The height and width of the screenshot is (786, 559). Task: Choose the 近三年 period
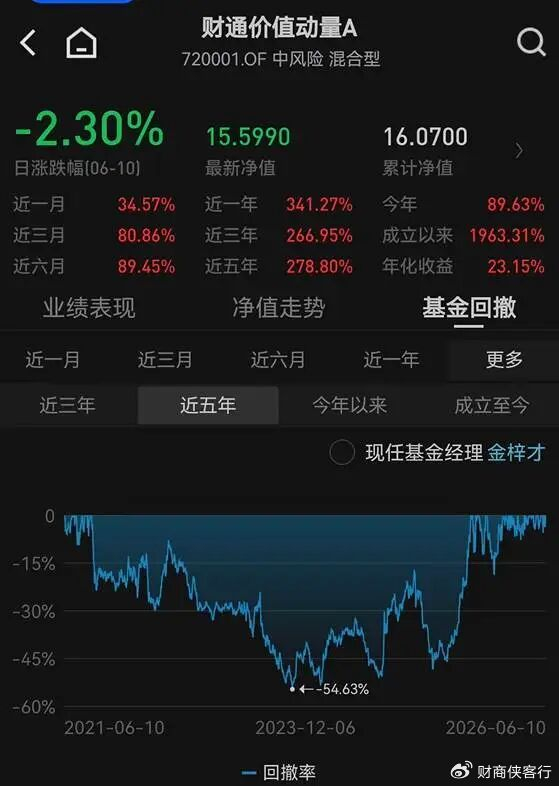(x=67, y=406)
